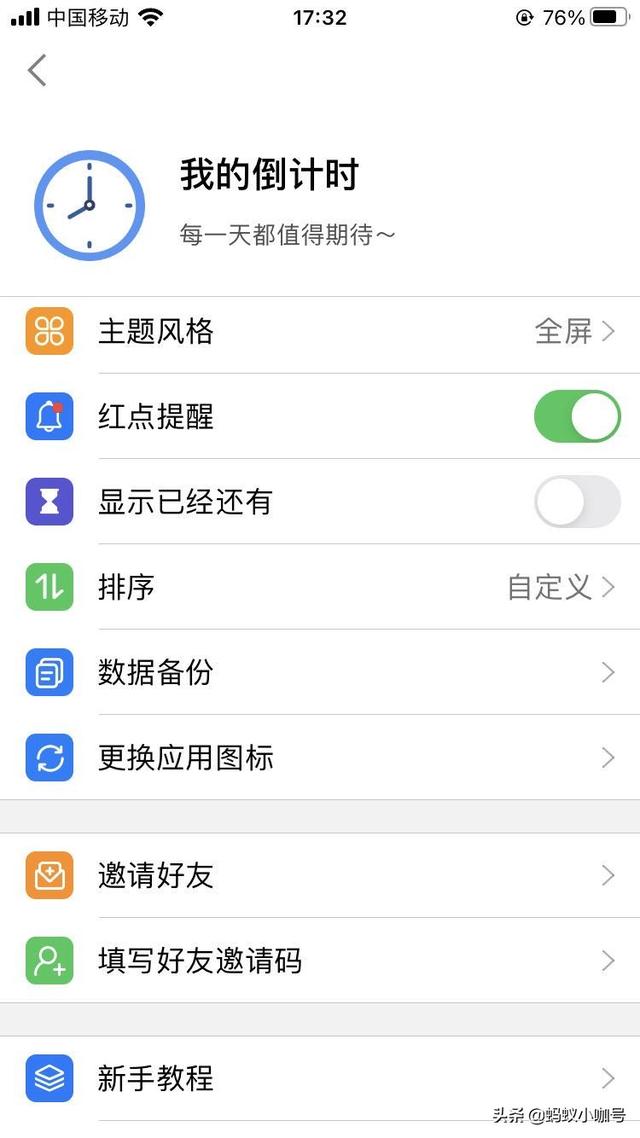Screen dimensions: 640x1138
Task: Open 更换应用图标 to change app icon
Action: click(320, 757)
